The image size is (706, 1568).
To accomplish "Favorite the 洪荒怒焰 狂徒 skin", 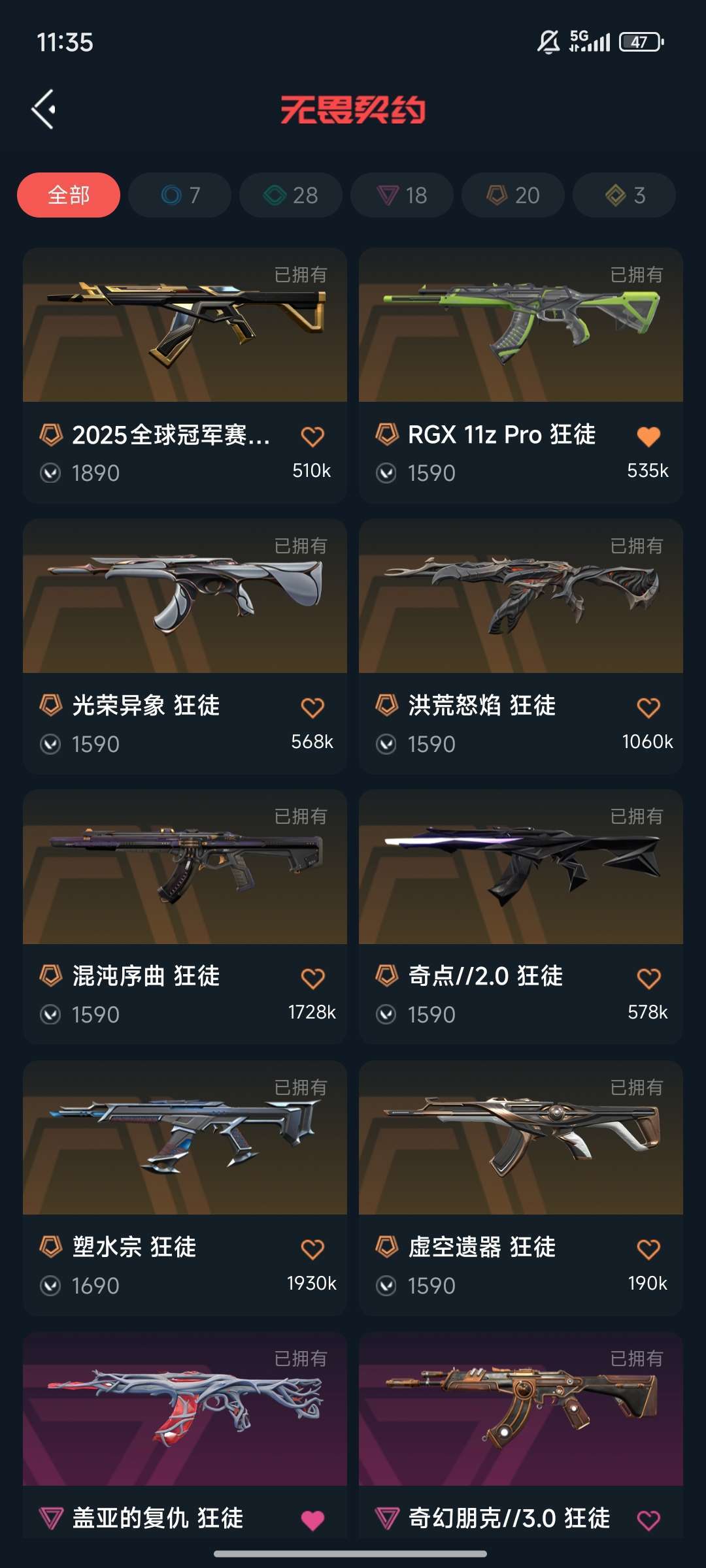I will [x=648, y=706].
